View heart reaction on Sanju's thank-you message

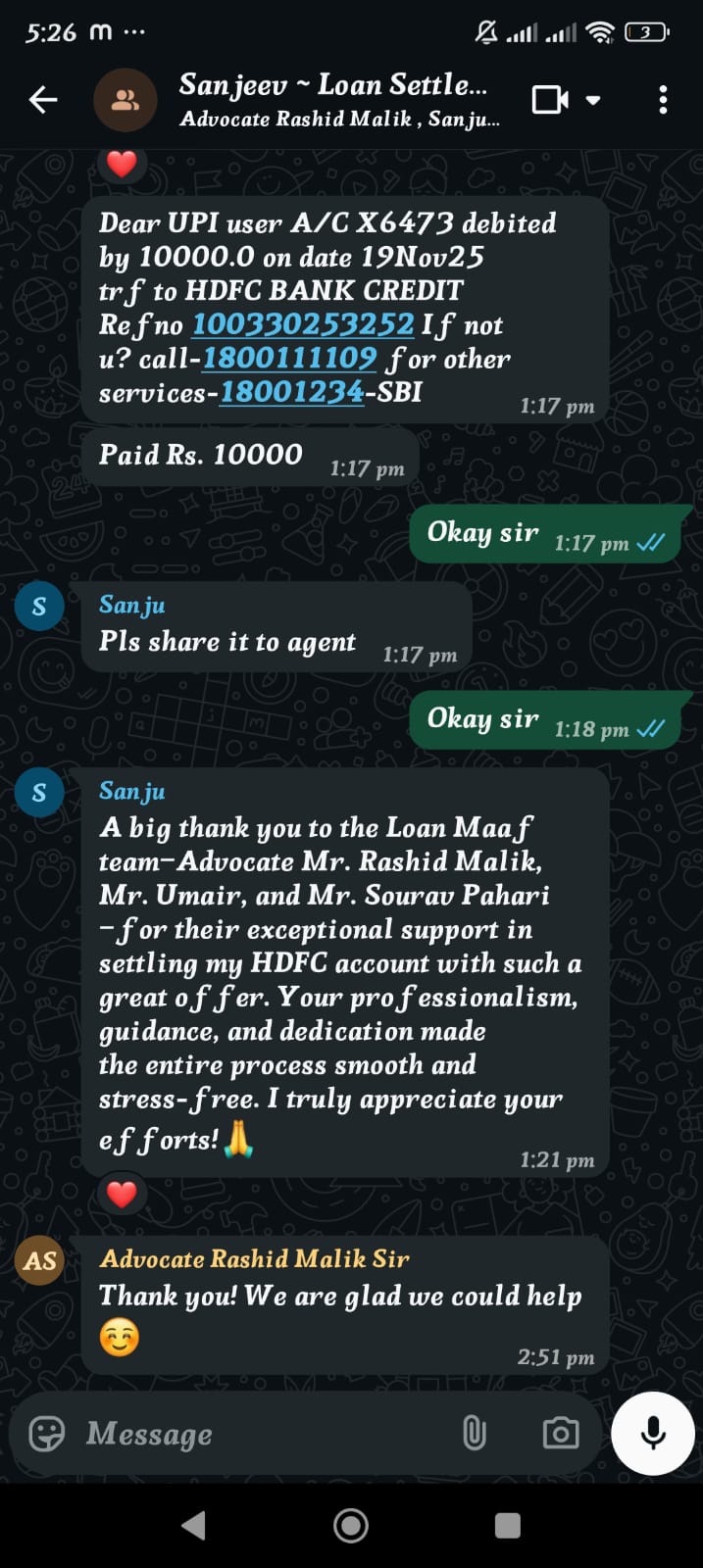[122, 1195]
